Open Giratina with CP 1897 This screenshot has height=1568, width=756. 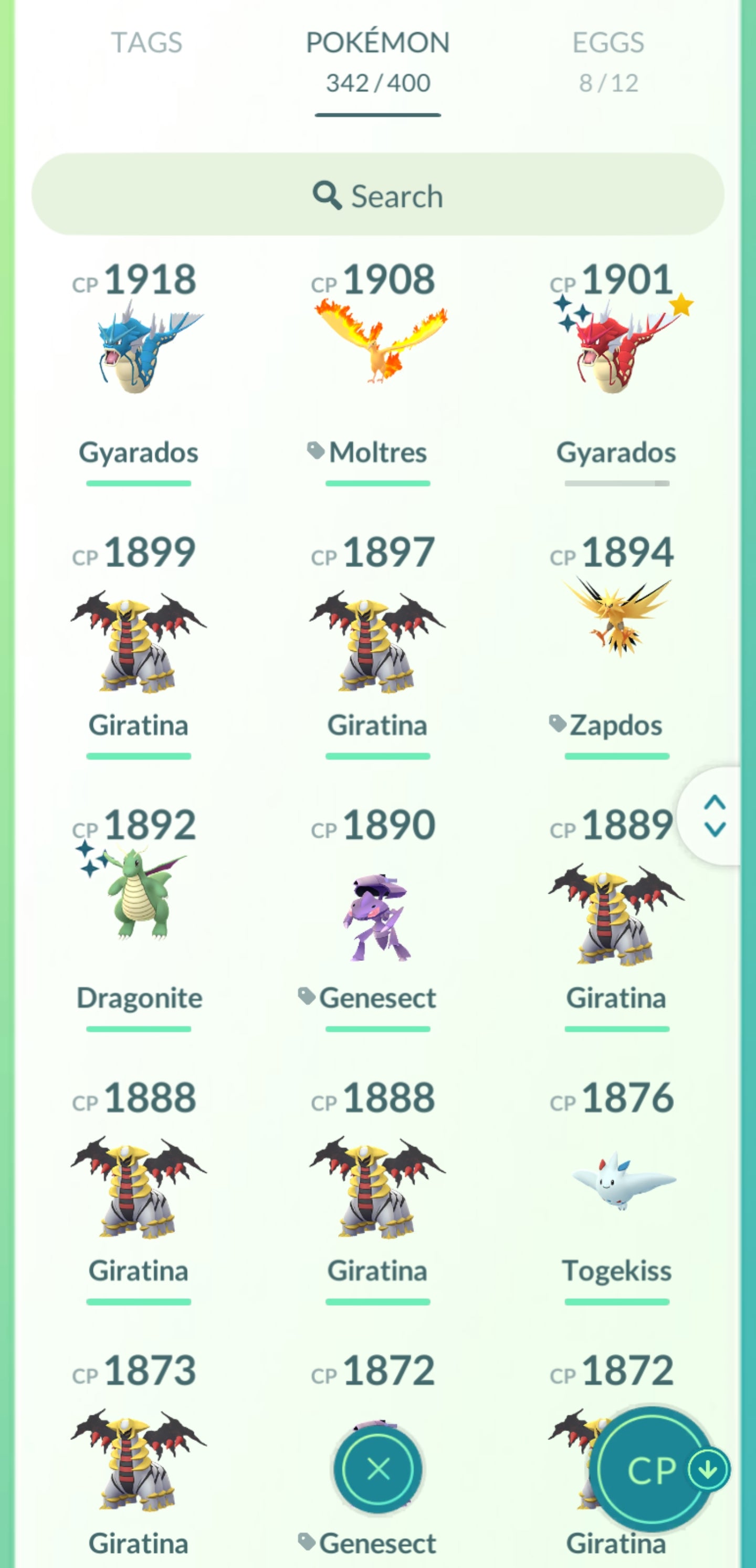click(x=377, y=639)
